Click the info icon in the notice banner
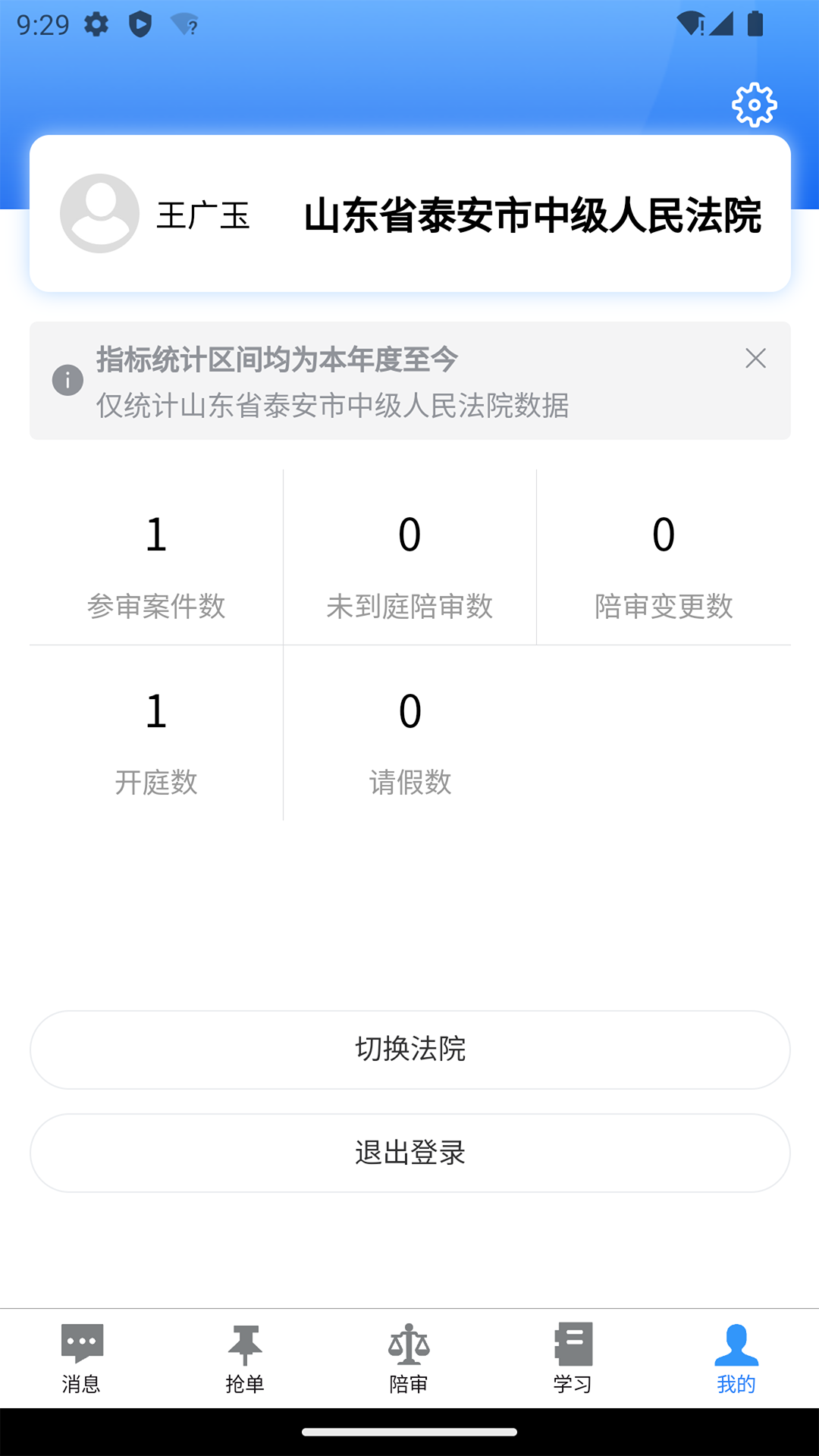This screenshot has height=1456, width=819. pos(67,379)
